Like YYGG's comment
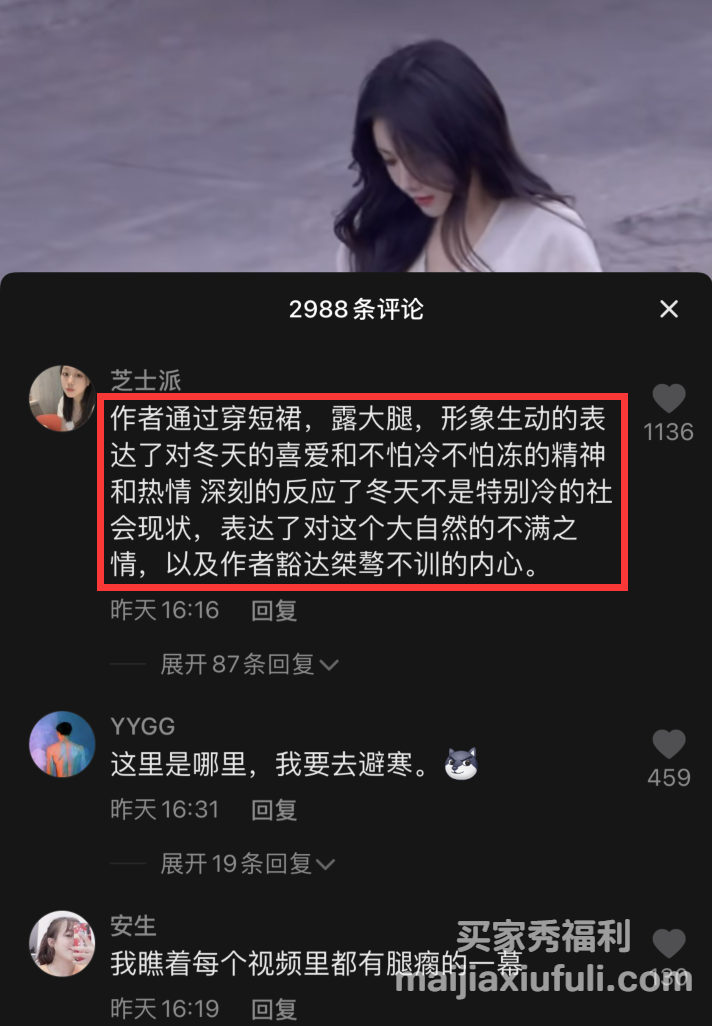Viewport: 712px width, 1026px height. (668, 745)
